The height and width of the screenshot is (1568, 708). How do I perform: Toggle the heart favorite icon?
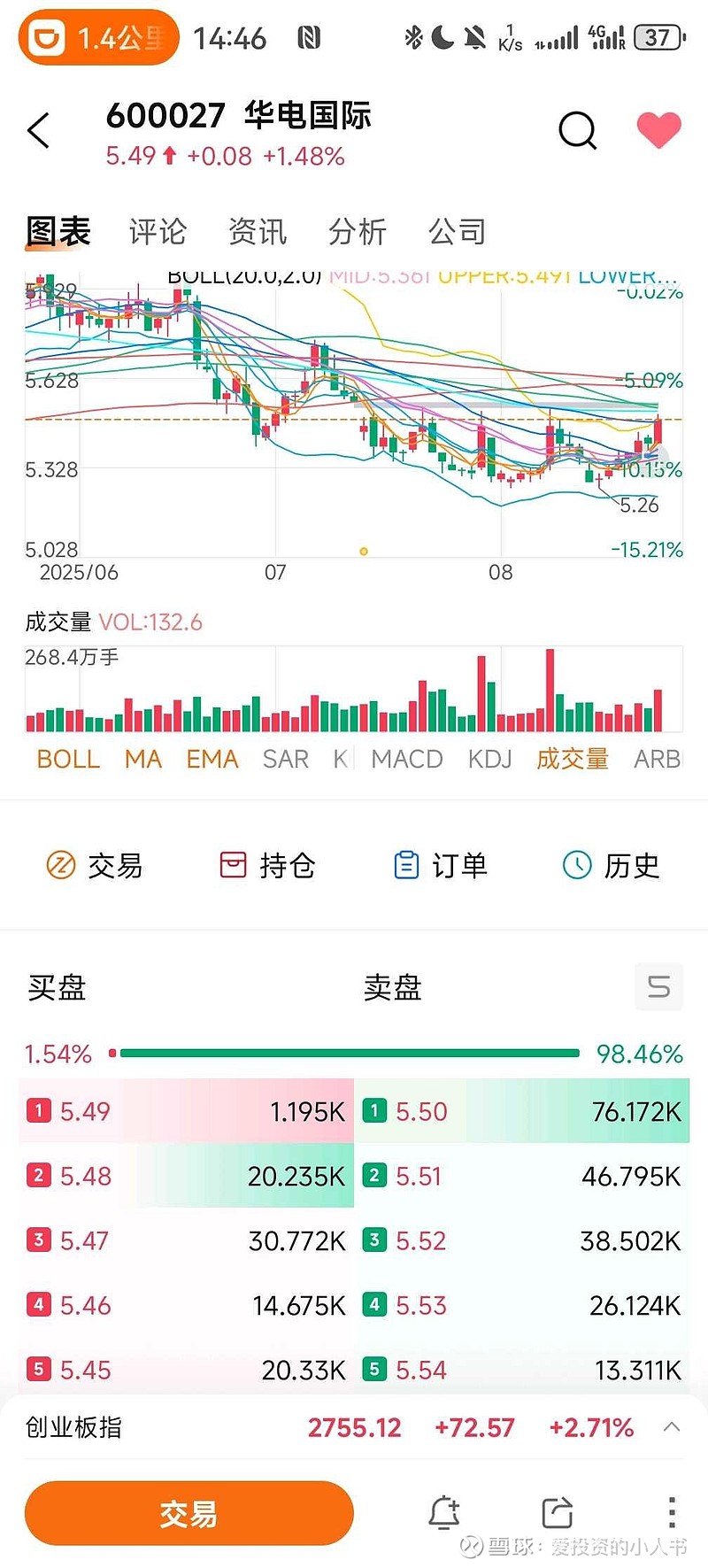659,130
